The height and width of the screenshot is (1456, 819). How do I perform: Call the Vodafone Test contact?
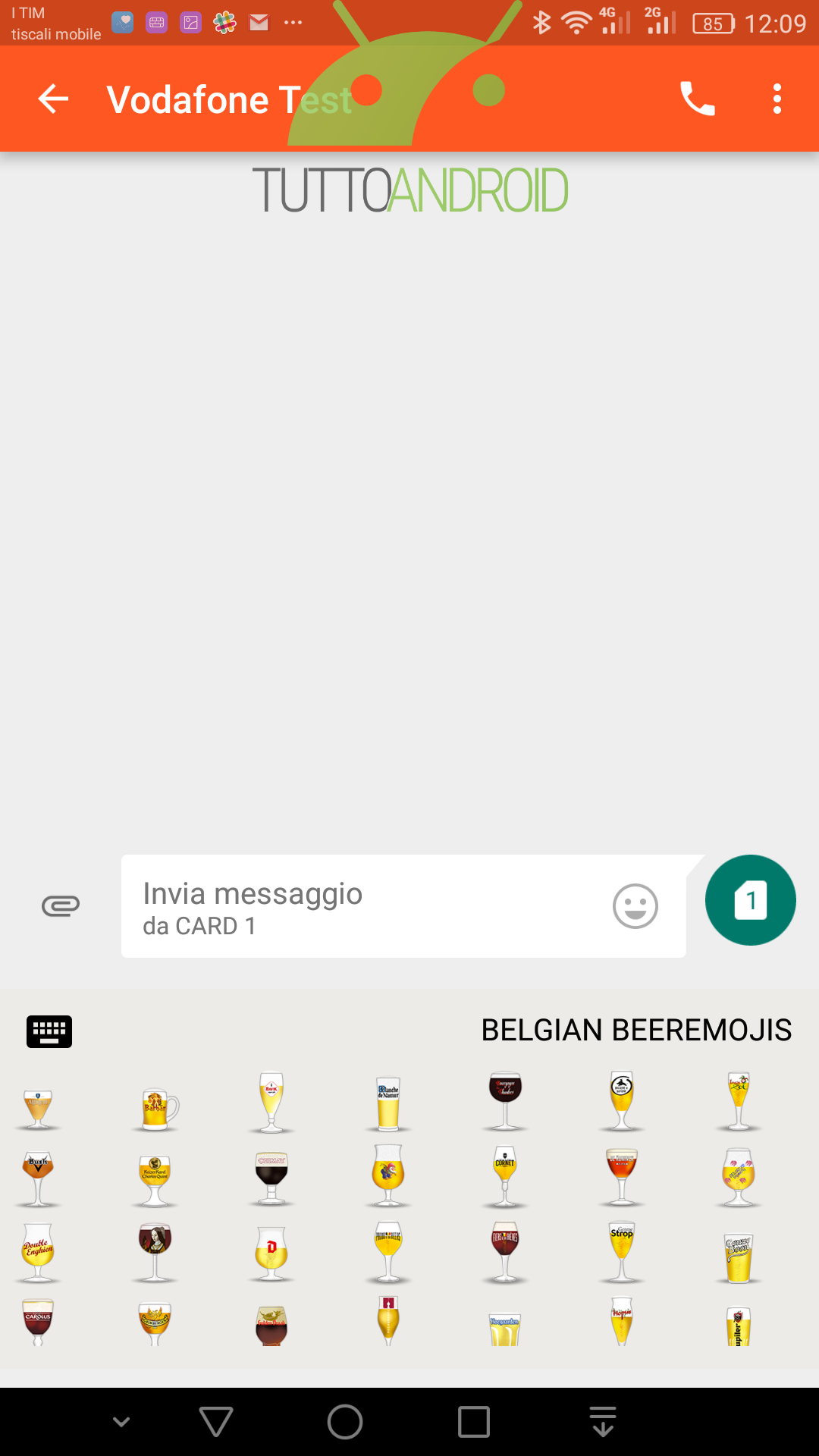(x=697, y=99)
